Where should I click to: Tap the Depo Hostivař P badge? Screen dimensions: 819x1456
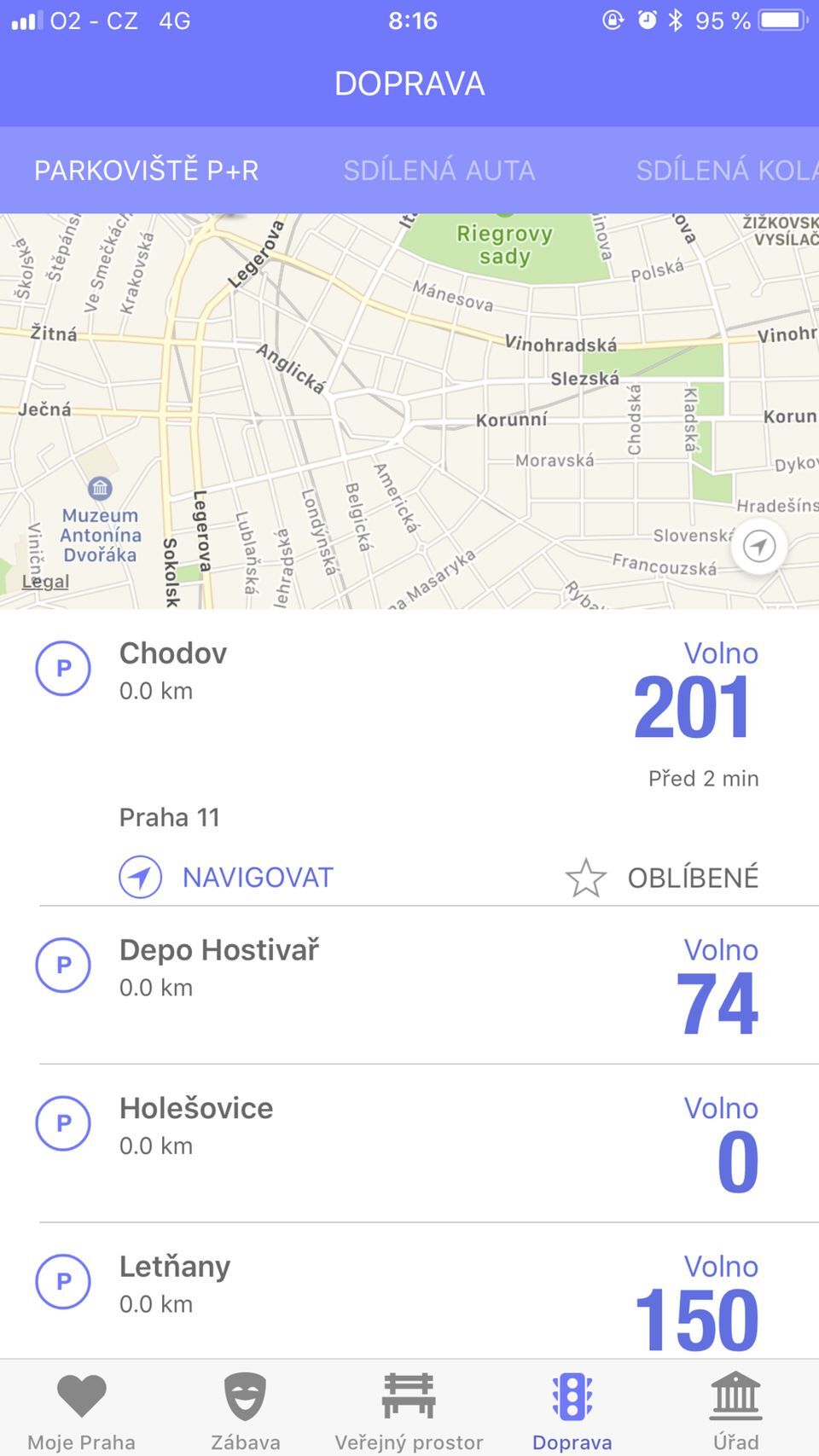(62, 966)
